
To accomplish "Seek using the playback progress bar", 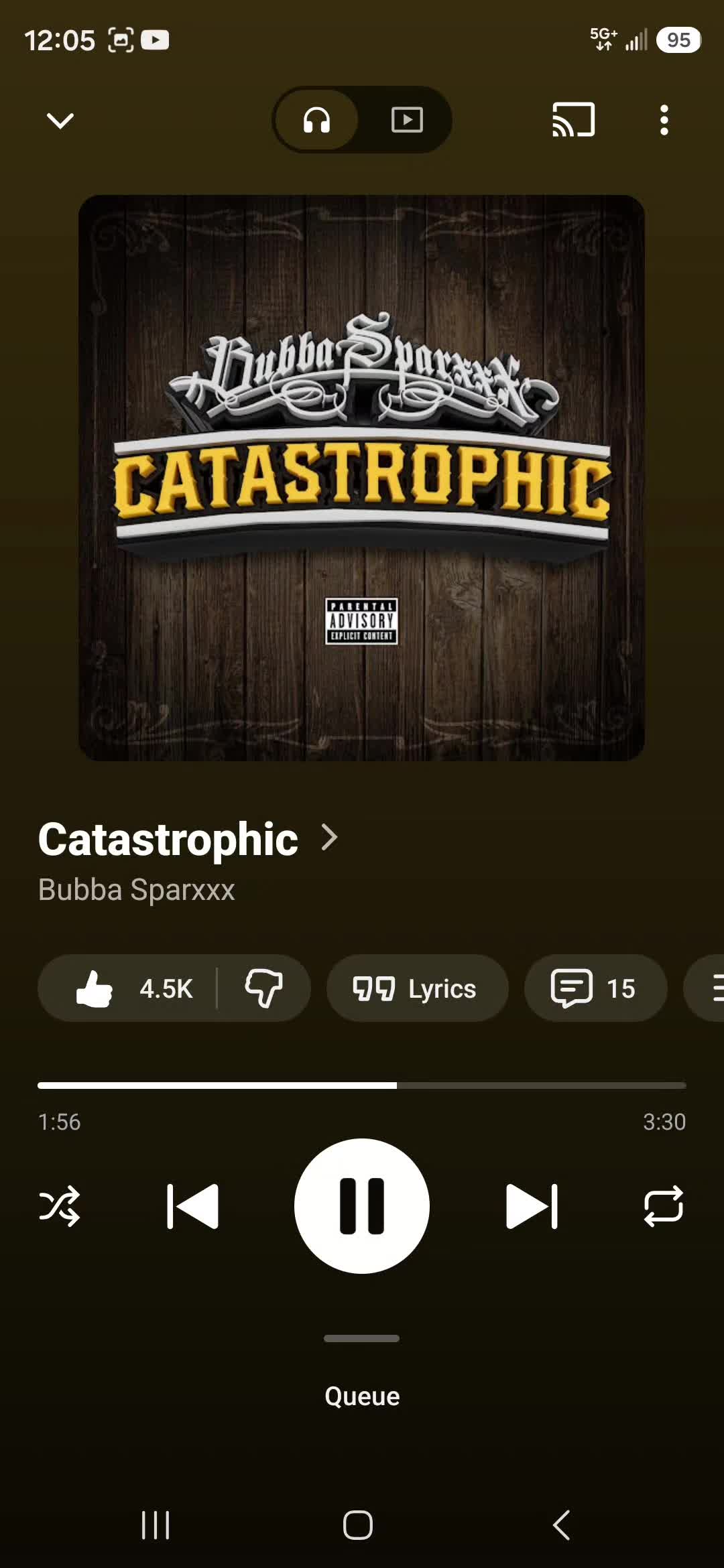I will (362, 1085).
